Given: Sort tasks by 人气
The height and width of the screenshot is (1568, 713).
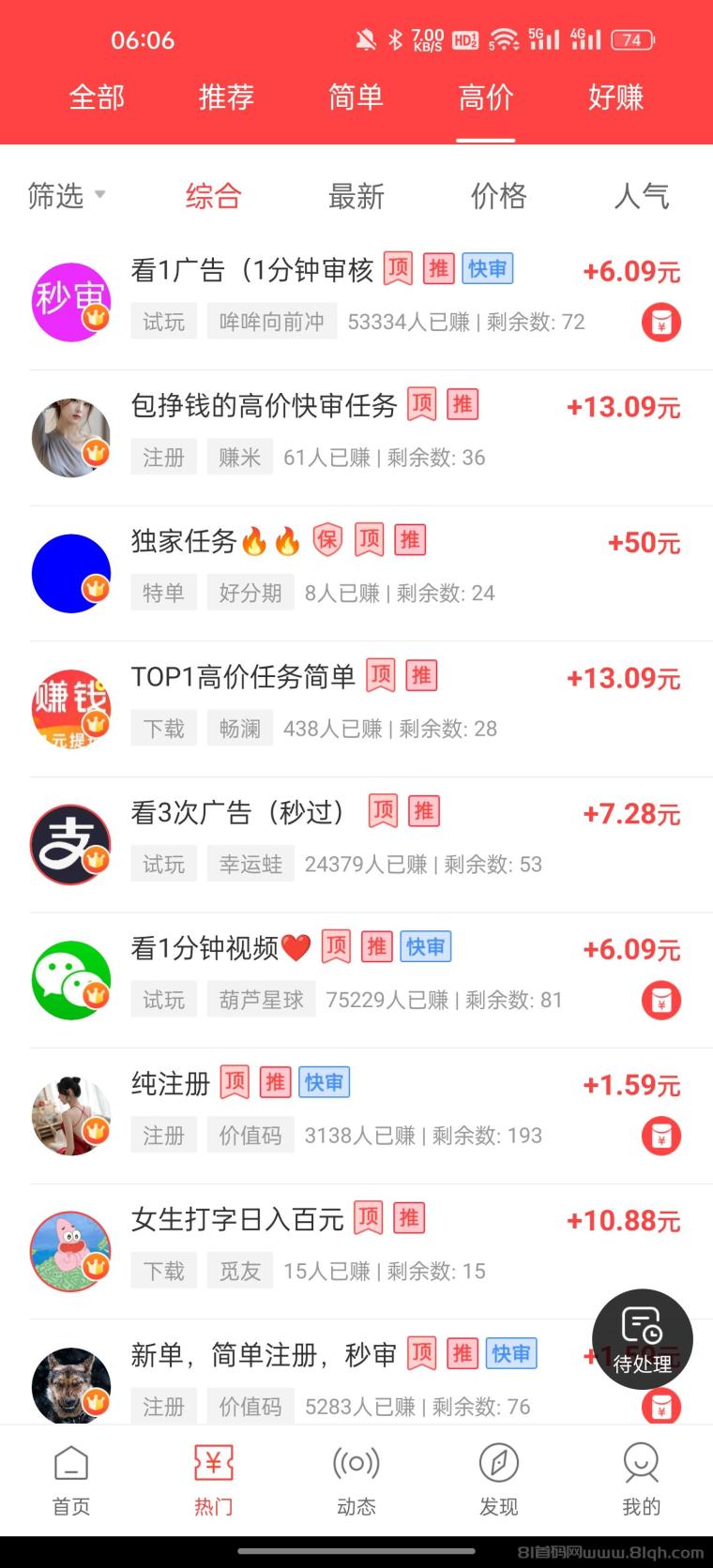Looking at the screenshot, I should point(643,195).
